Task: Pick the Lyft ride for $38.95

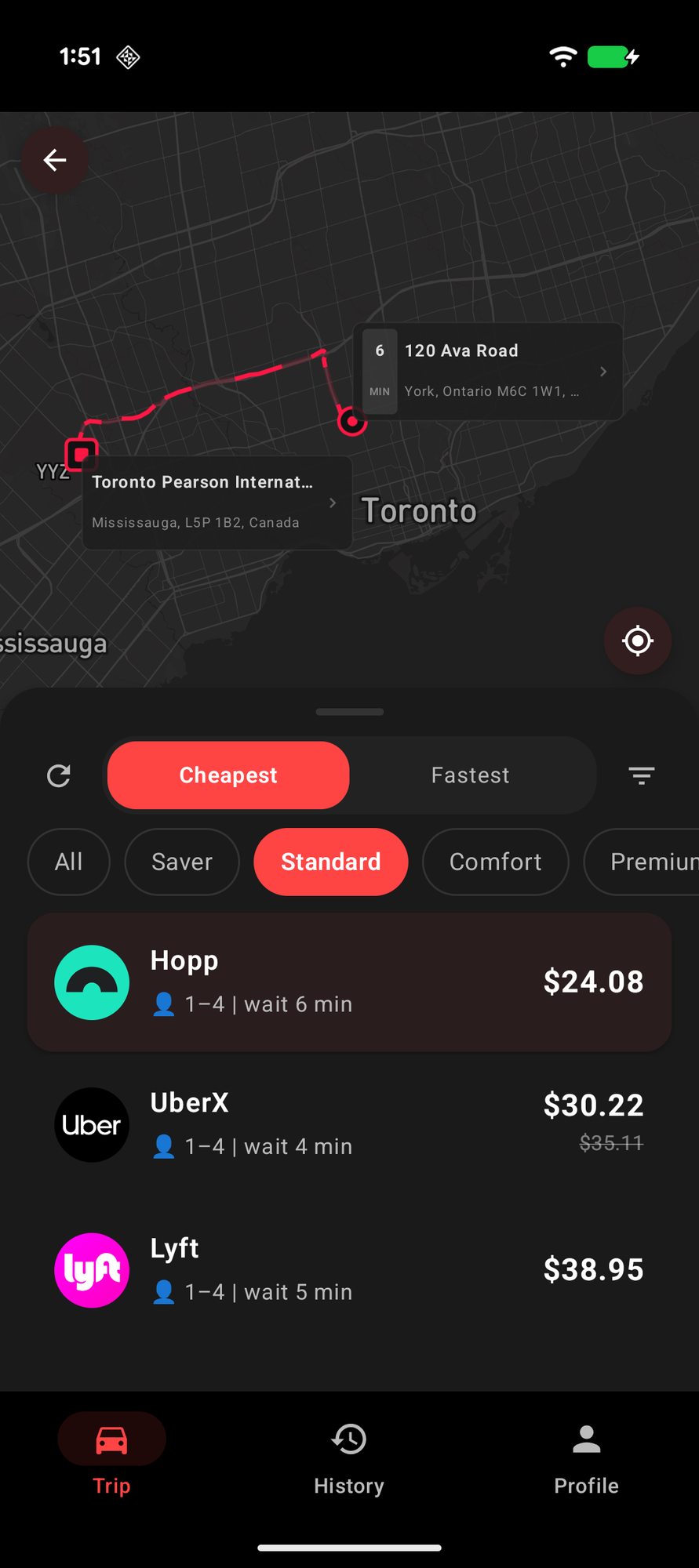Action: click(x=349, y=1269)
